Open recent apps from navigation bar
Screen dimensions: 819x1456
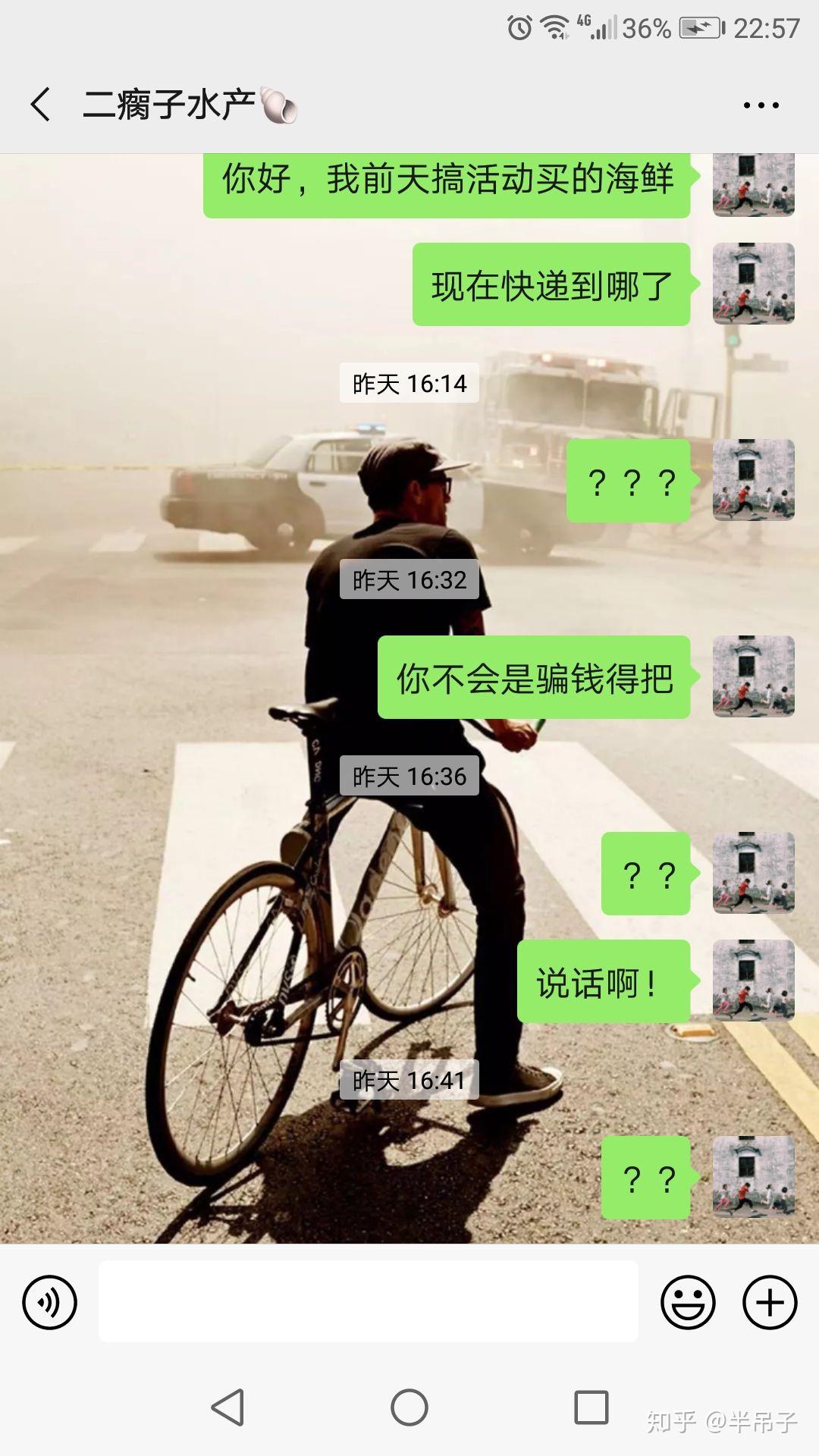pyautogui.click(x=591, y=1407)
